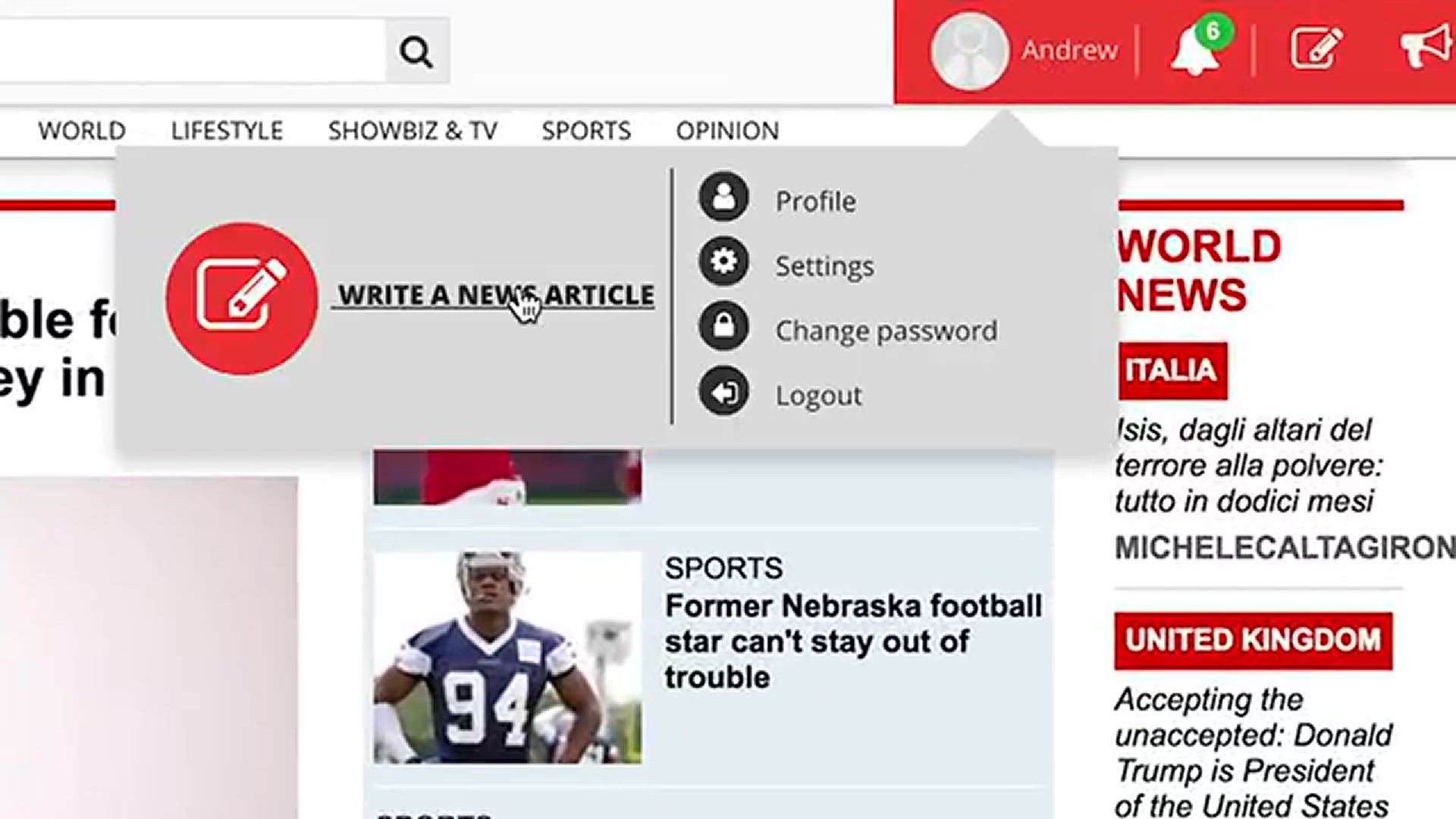Open Settings from the dropdown
Viewport: 1456px width, 819px height.
pos(824,265)
